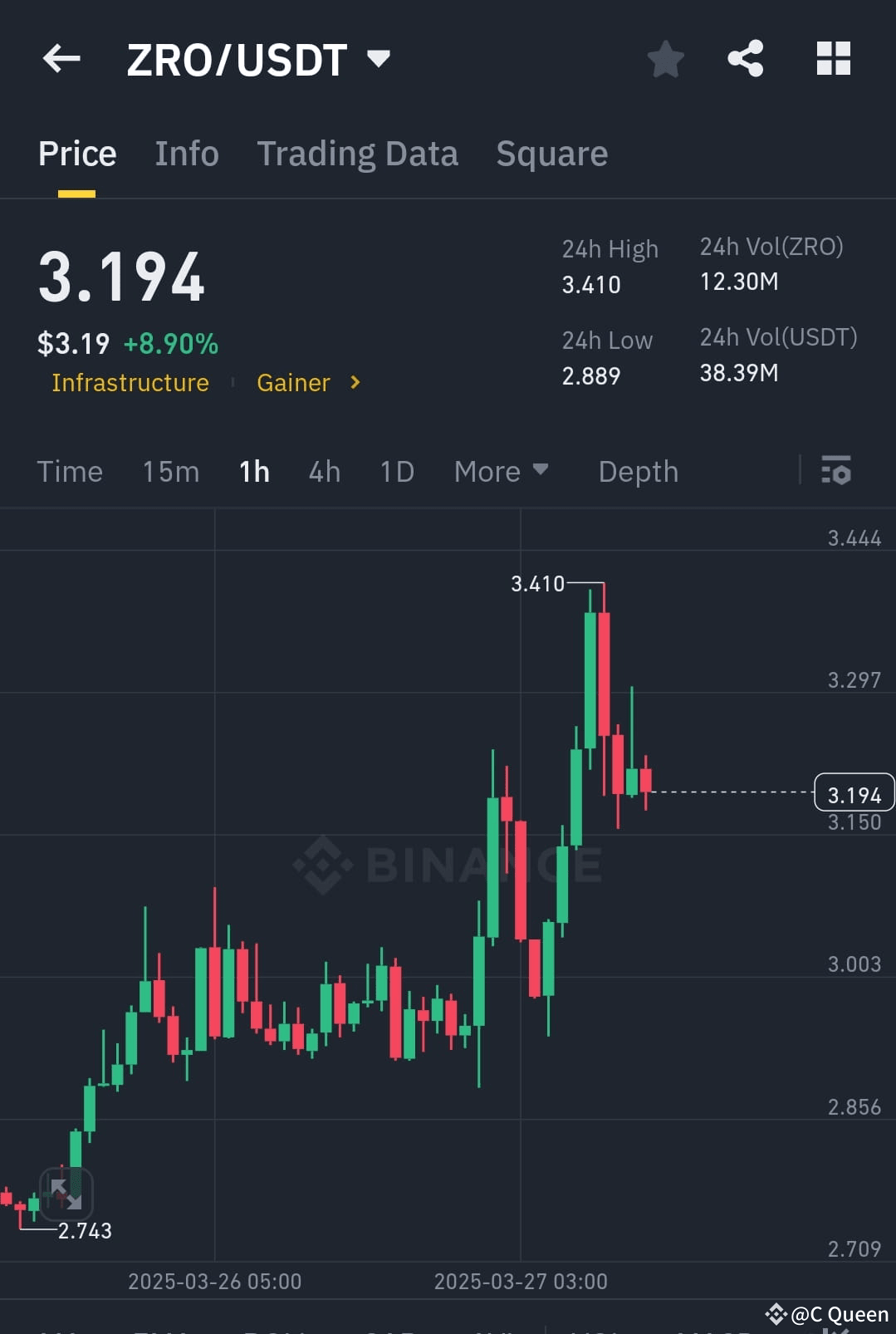This screenshot has height=1334, width=896.
Task: Switch to the Trading Data tab
Action: click(358, 154)
